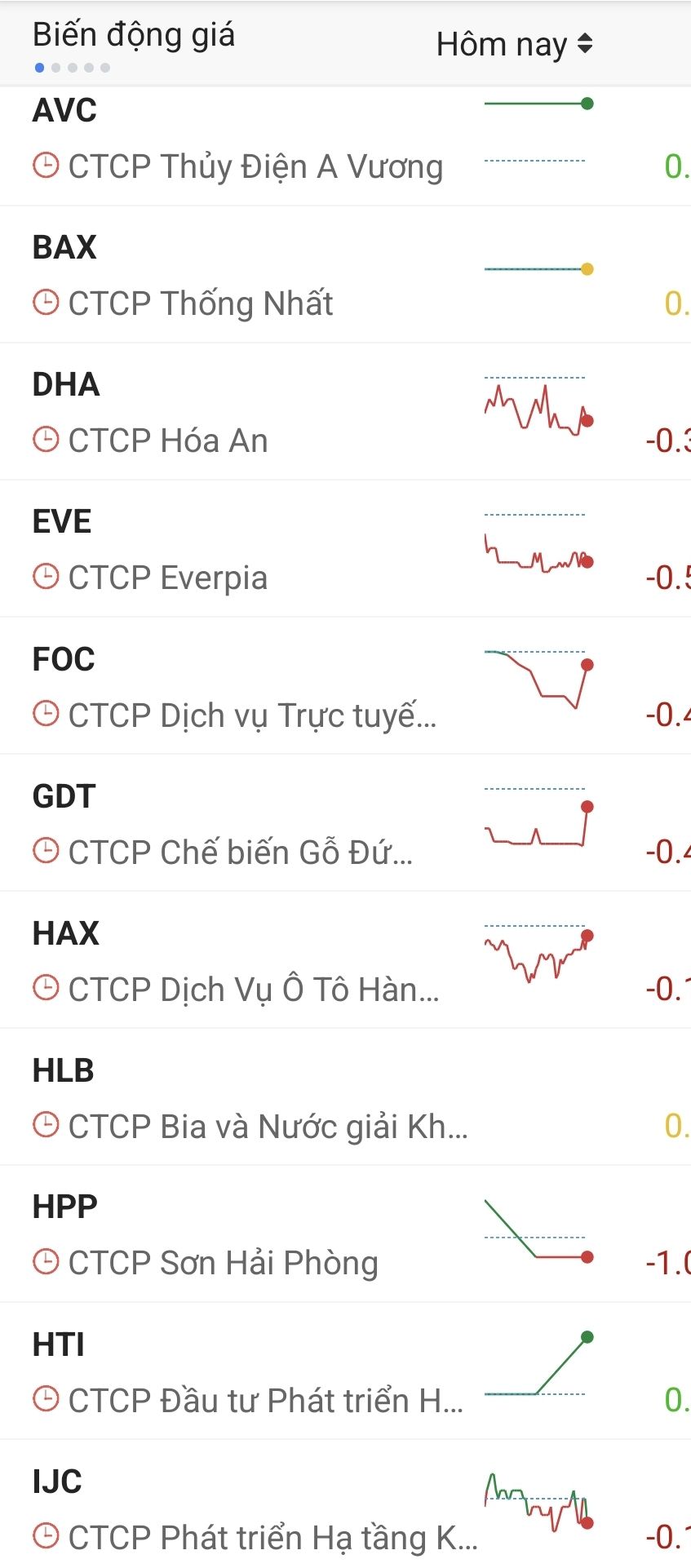
Task: Open the GDT stock row
Action: pyautogui.click(x=345, y=823)
